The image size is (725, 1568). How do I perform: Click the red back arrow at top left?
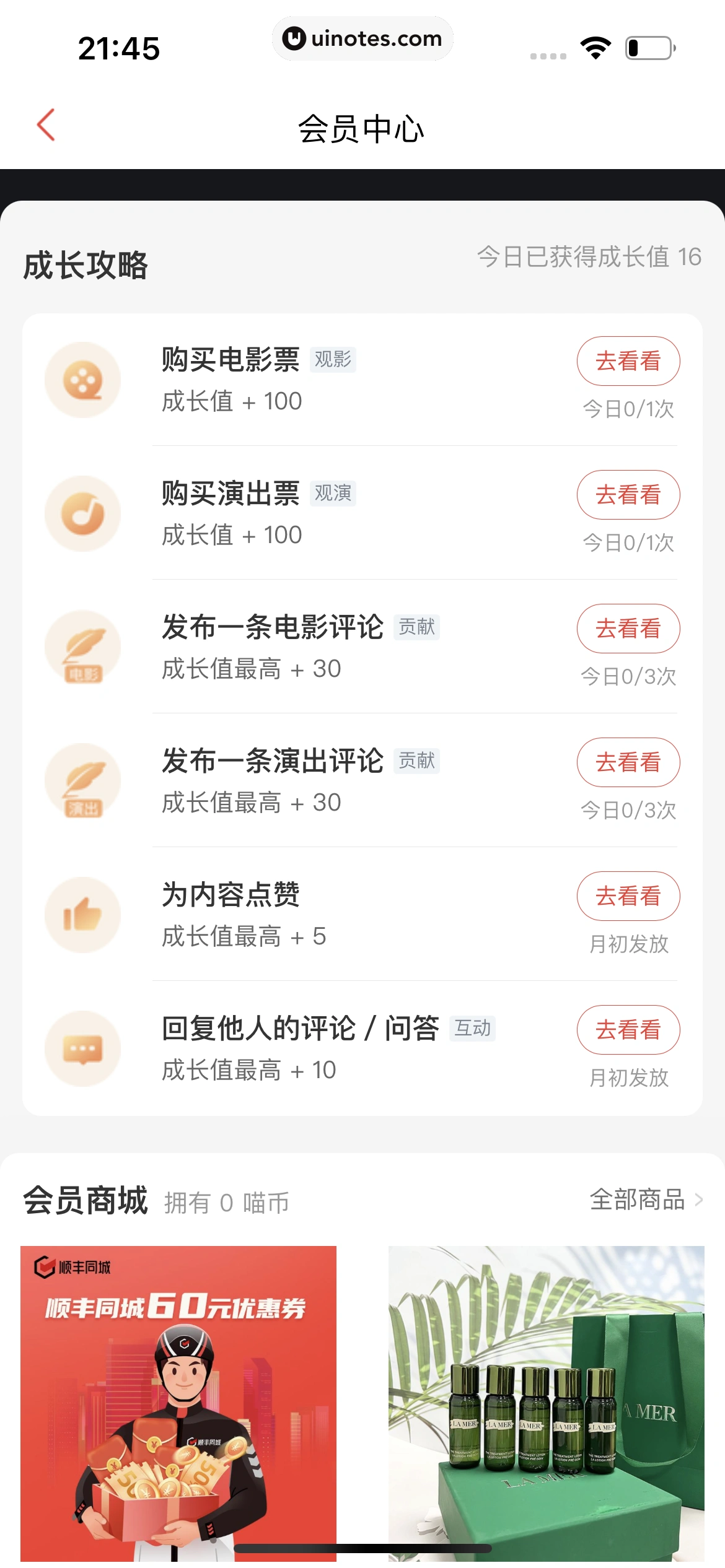click(x=44, y=124)
